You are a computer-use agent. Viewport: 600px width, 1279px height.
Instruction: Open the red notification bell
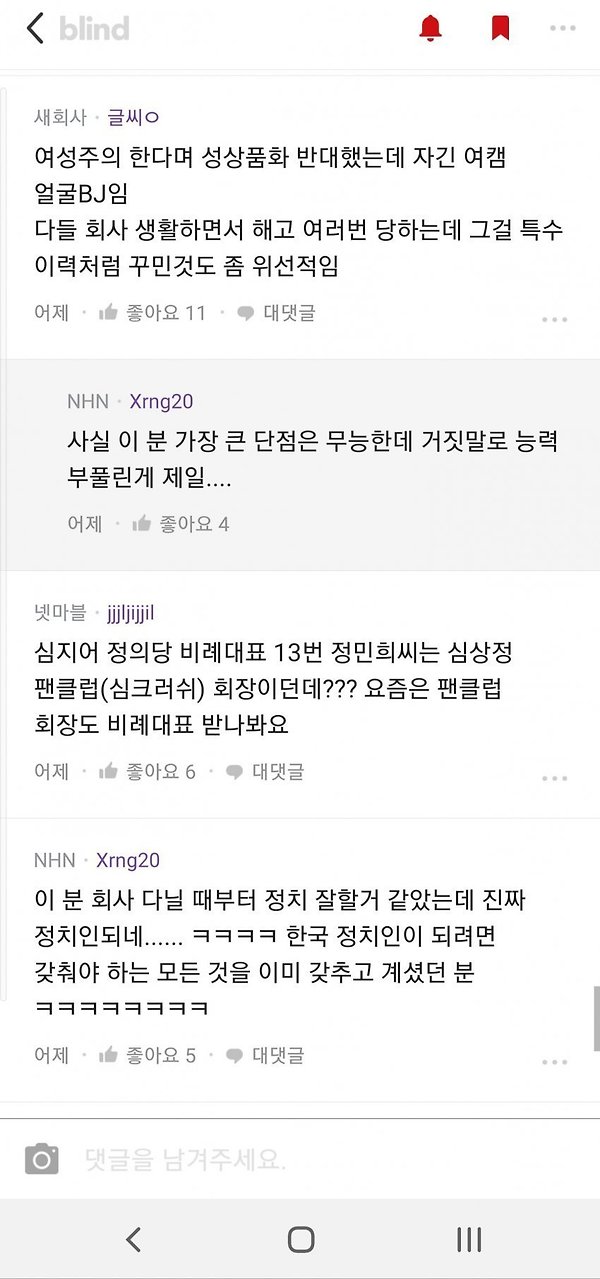430,28
